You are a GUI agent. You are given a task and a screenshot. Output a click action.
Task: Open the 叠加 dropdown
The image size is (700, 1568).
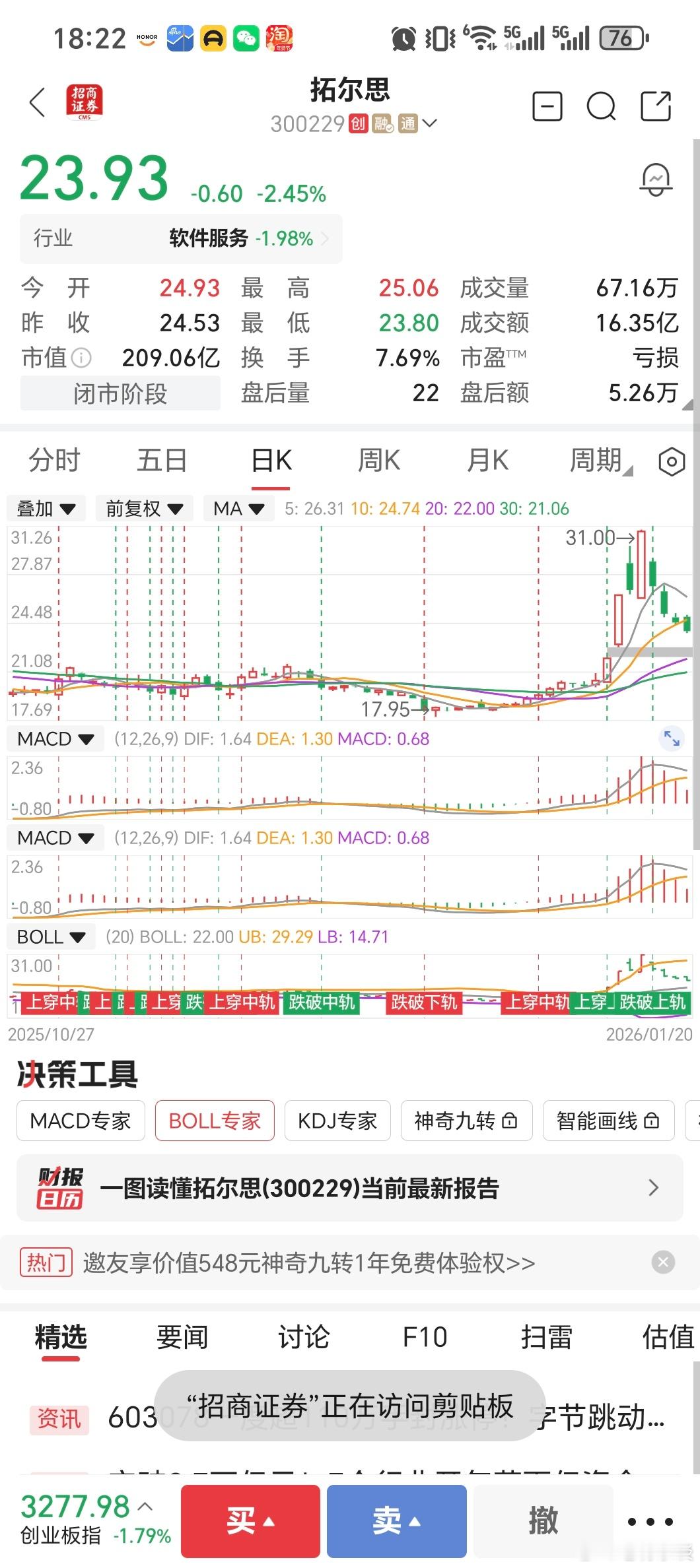click(45, 508)
